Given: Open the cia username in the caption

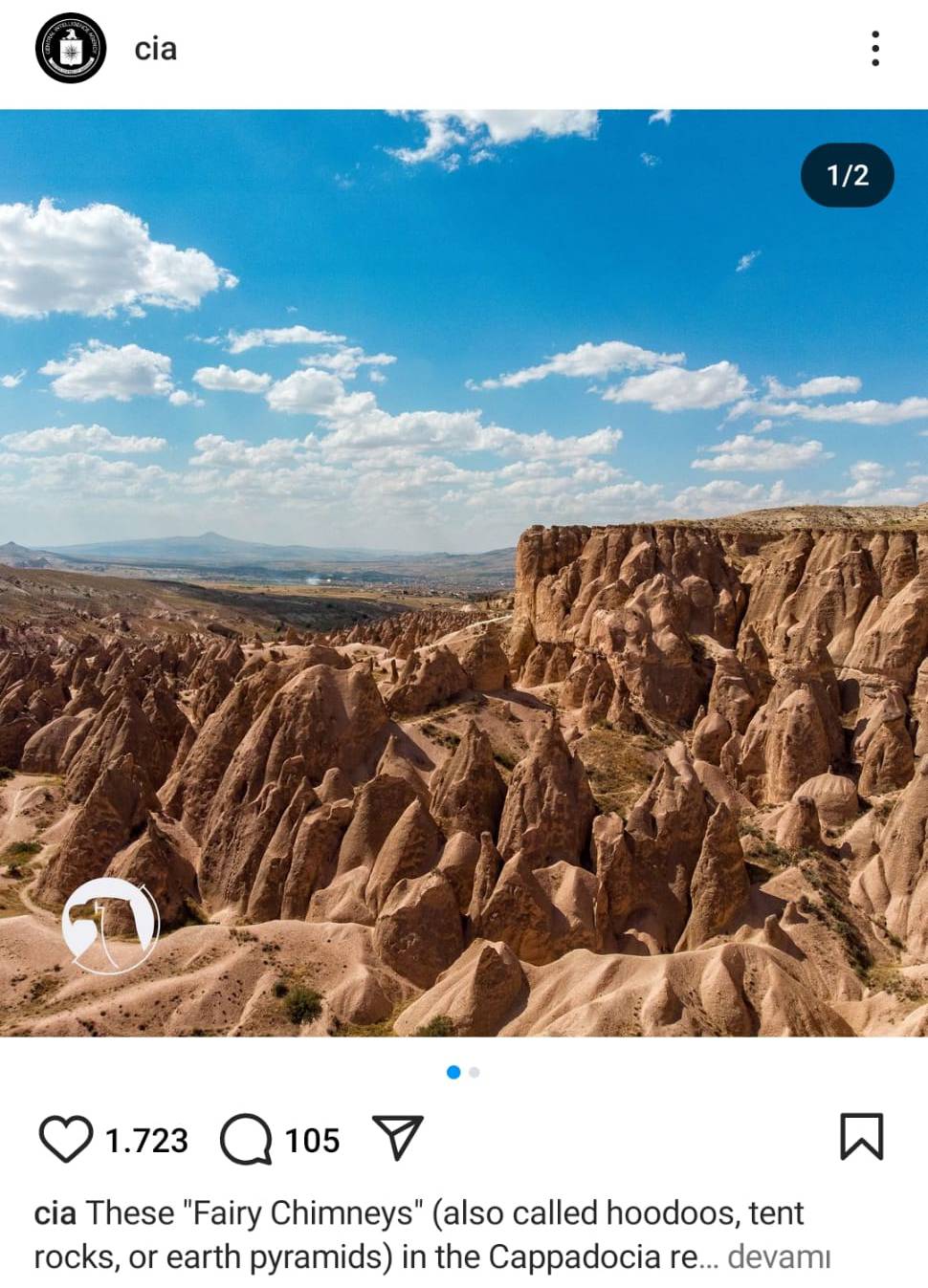Looking at the screenshot, I should pyautogui.click(x=55, y=1212).
